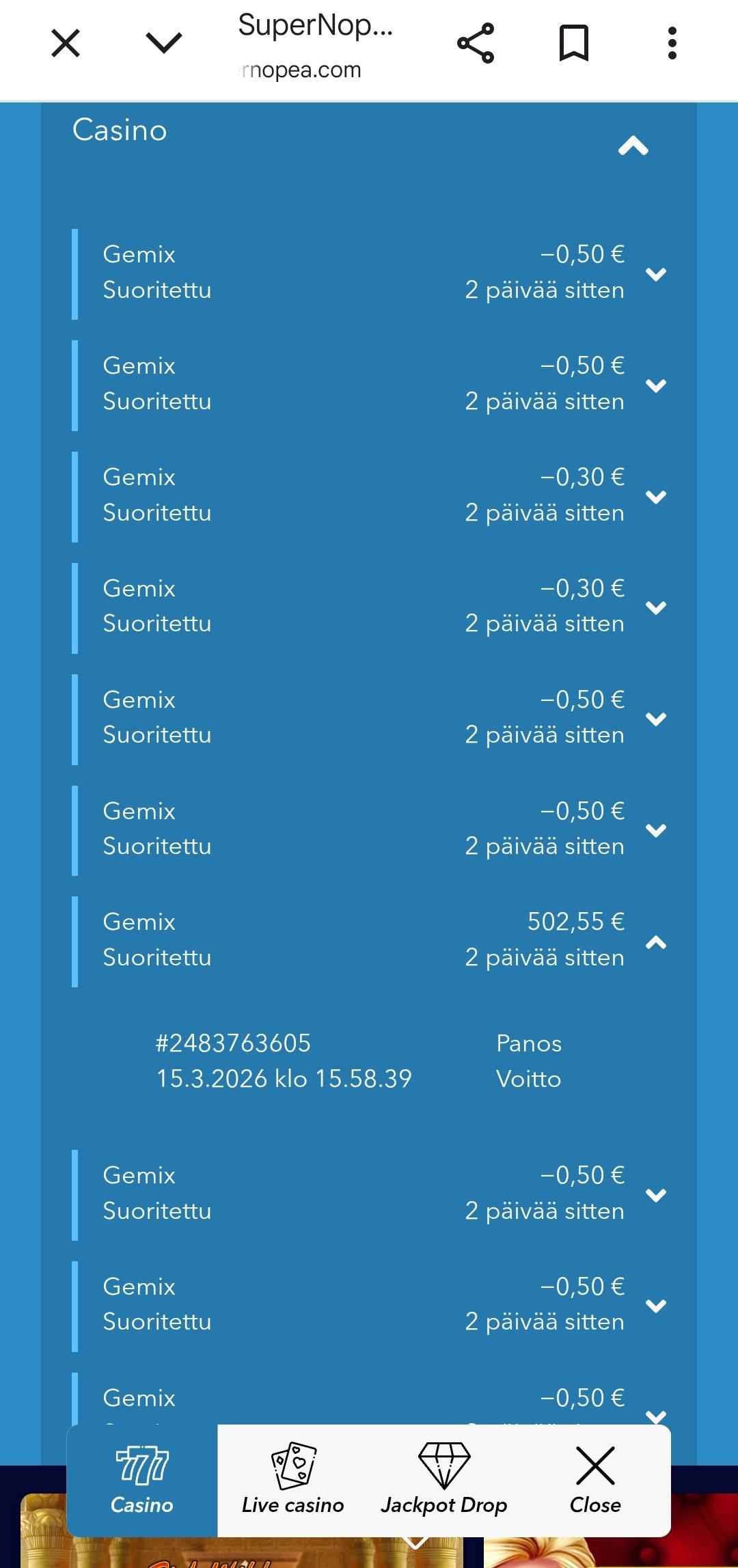Bookmark the page with the bookmark icon
Image resolution: width=738 pixels, height=1568 pixels.
point(574,43)
